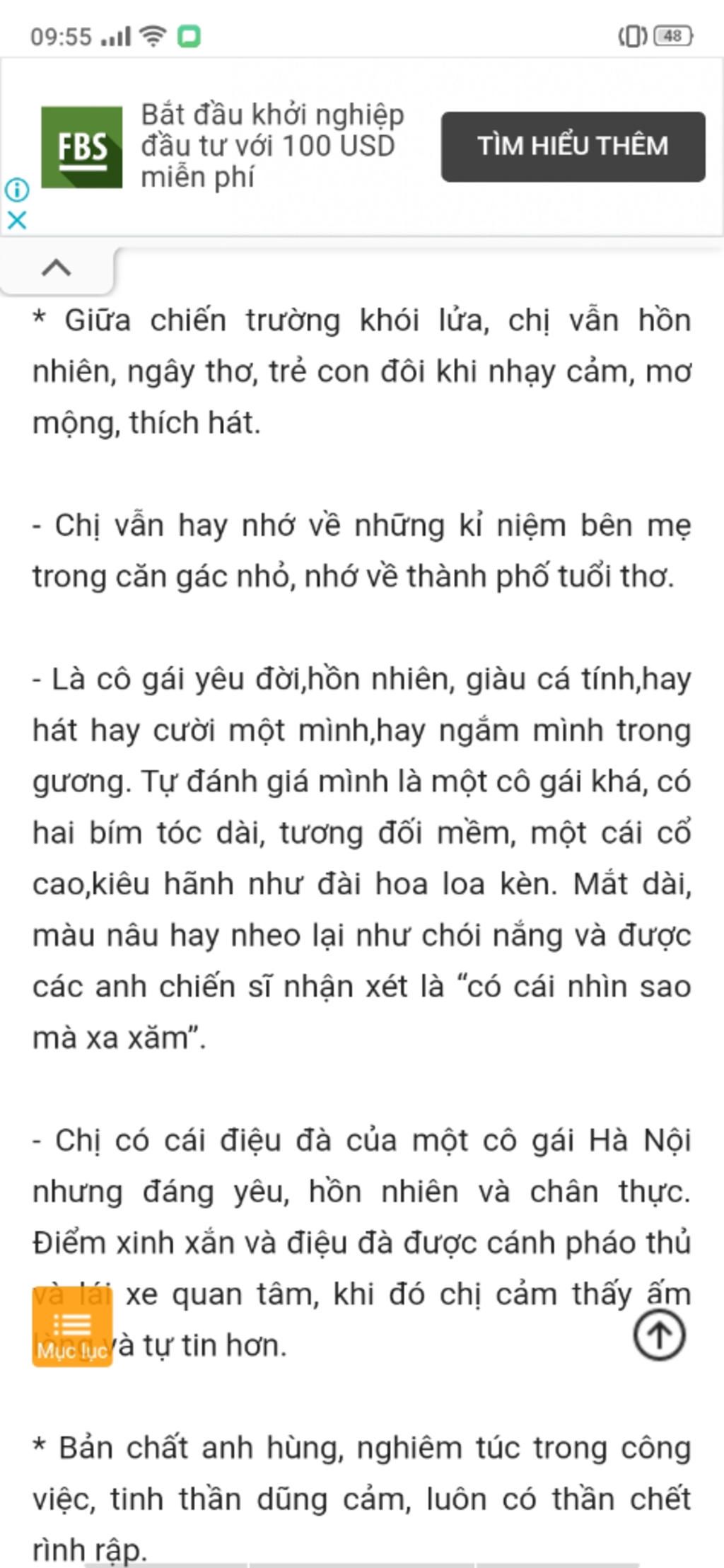
Task: Jump back to the top of the page
Action: click(659, 1335)
